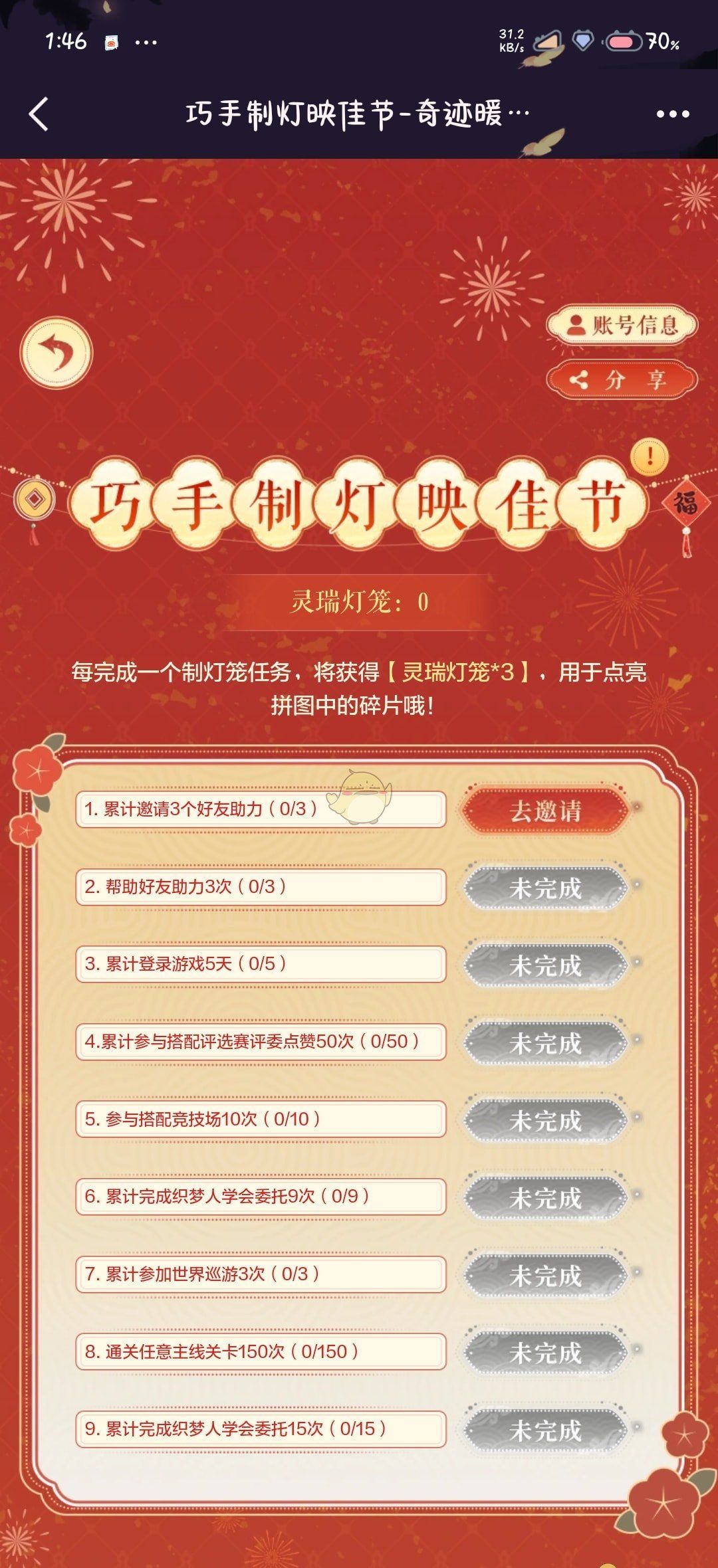Screen dimensions: 718x1568
Task: Tap 未完成 for 织梦人学会委托15次 task
Action: 545,1430
